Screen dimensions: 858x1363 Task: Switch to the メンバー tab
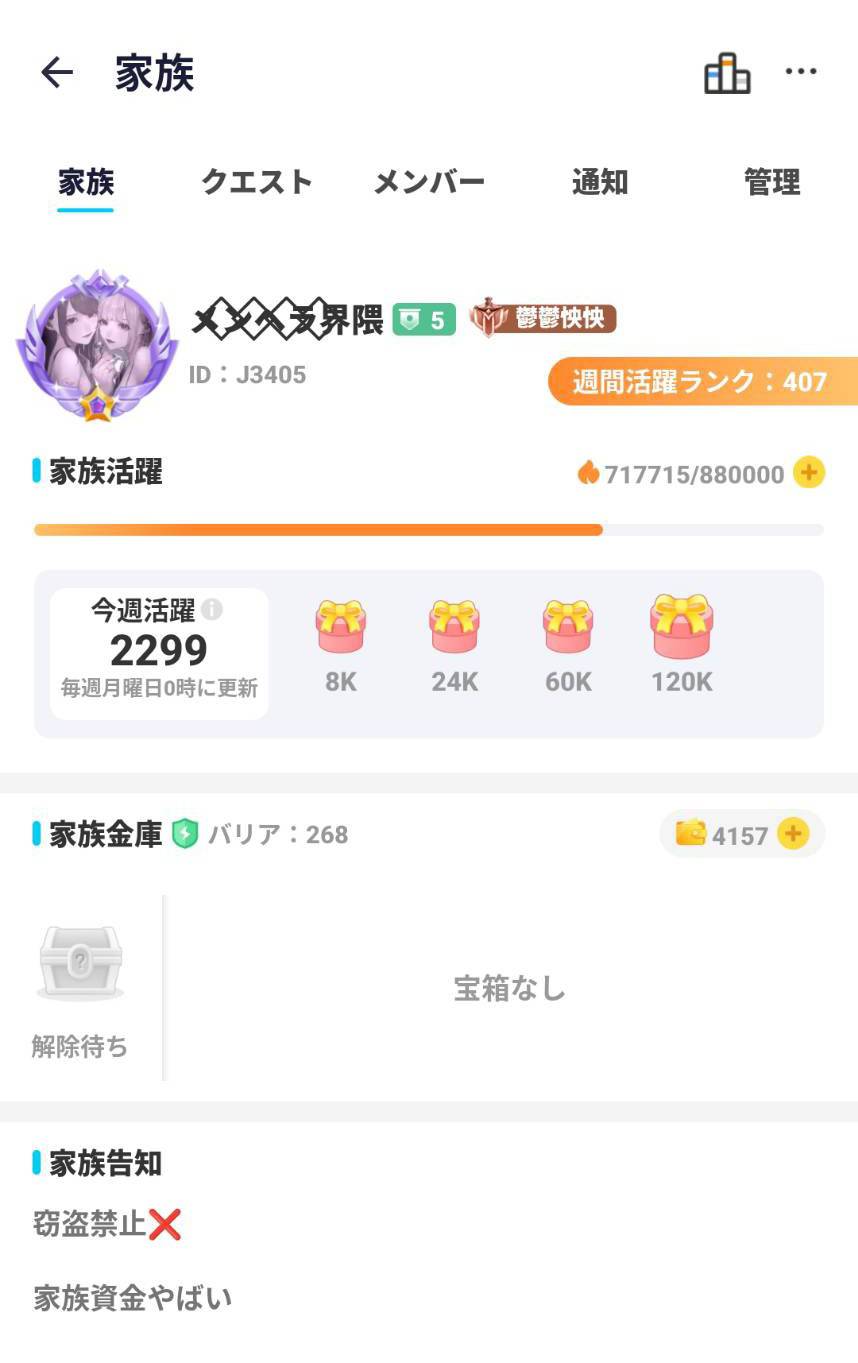[x=429, y=182]
